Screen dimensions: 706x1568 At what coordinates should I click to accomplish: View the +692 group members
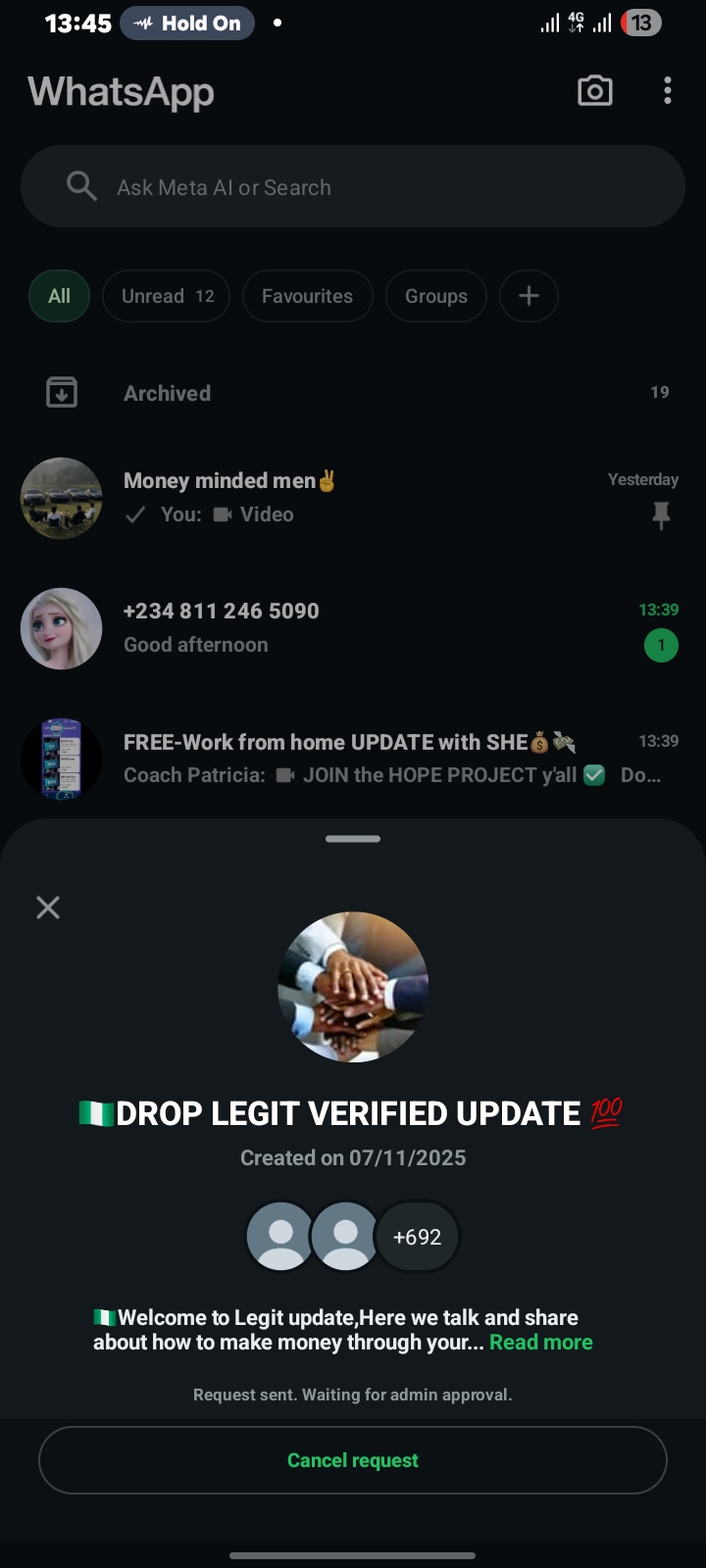[x=418, y=1237]
